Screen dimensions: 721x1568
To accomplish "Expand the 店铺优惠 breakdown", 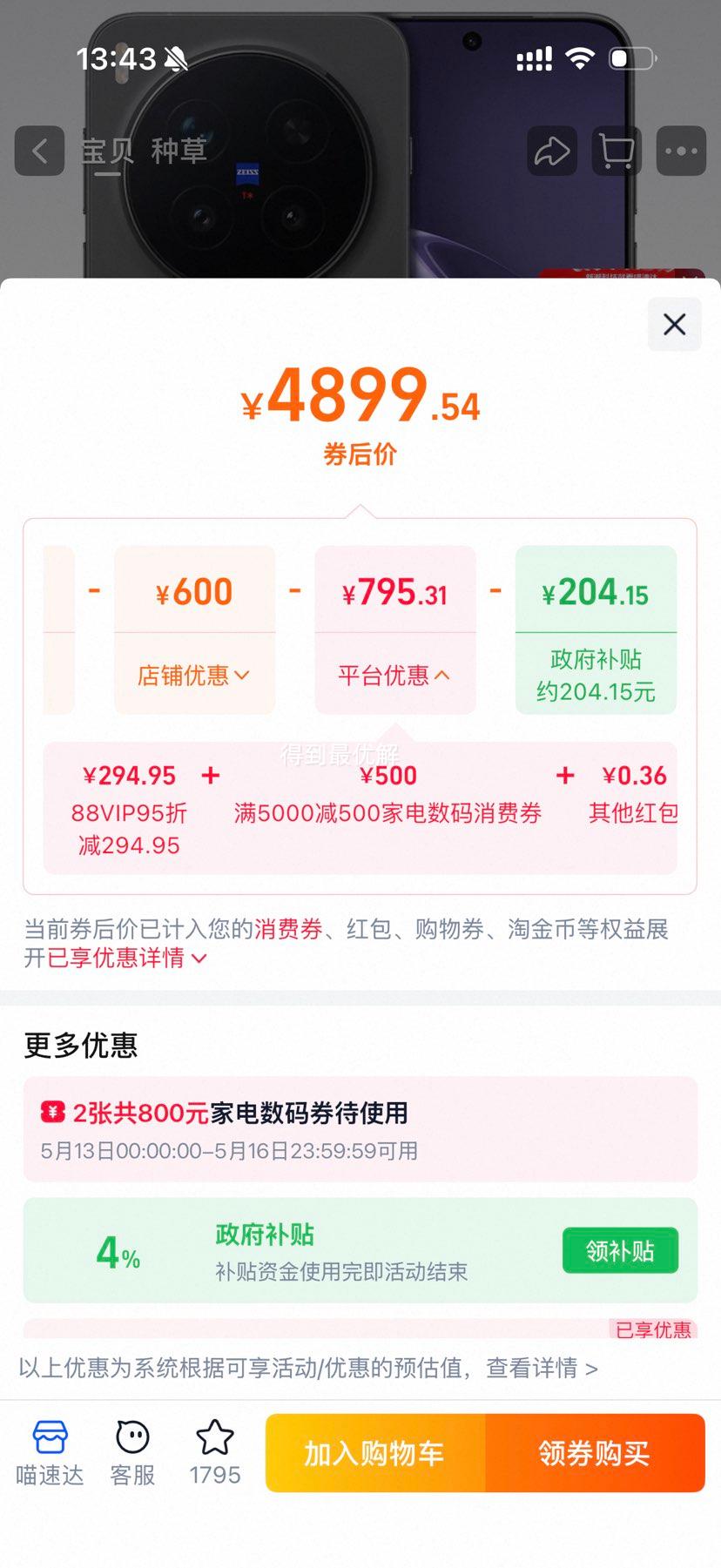I will point(194,676).
